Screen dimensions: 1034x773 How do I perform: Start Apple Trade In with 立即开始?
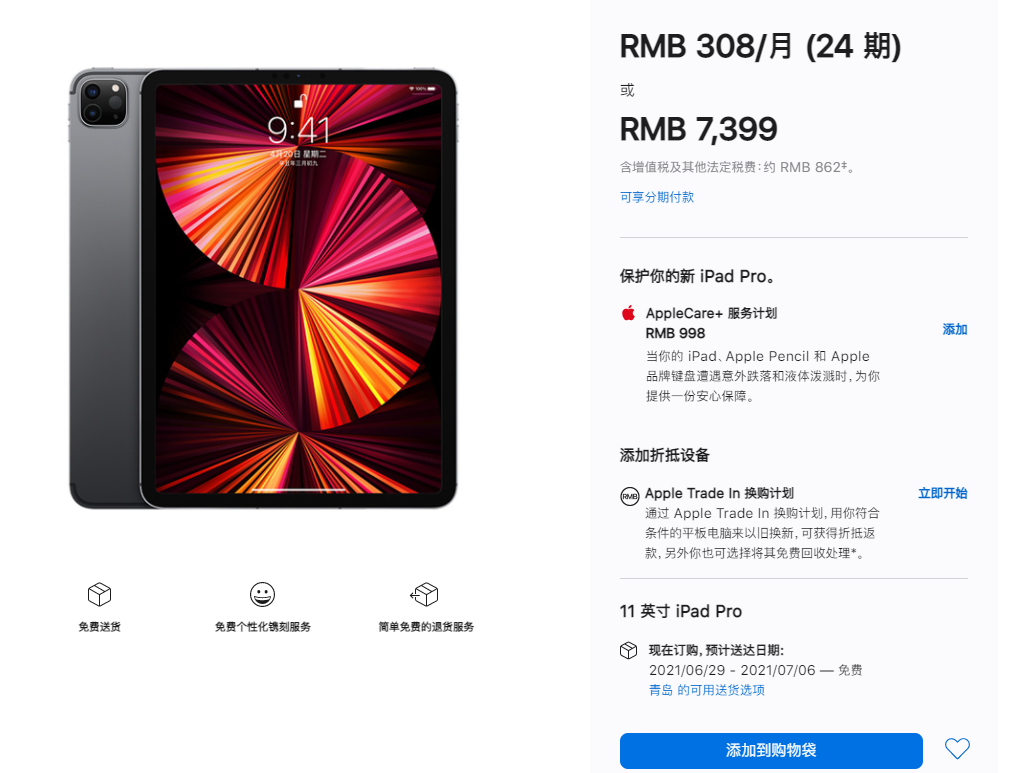point(942,493)
